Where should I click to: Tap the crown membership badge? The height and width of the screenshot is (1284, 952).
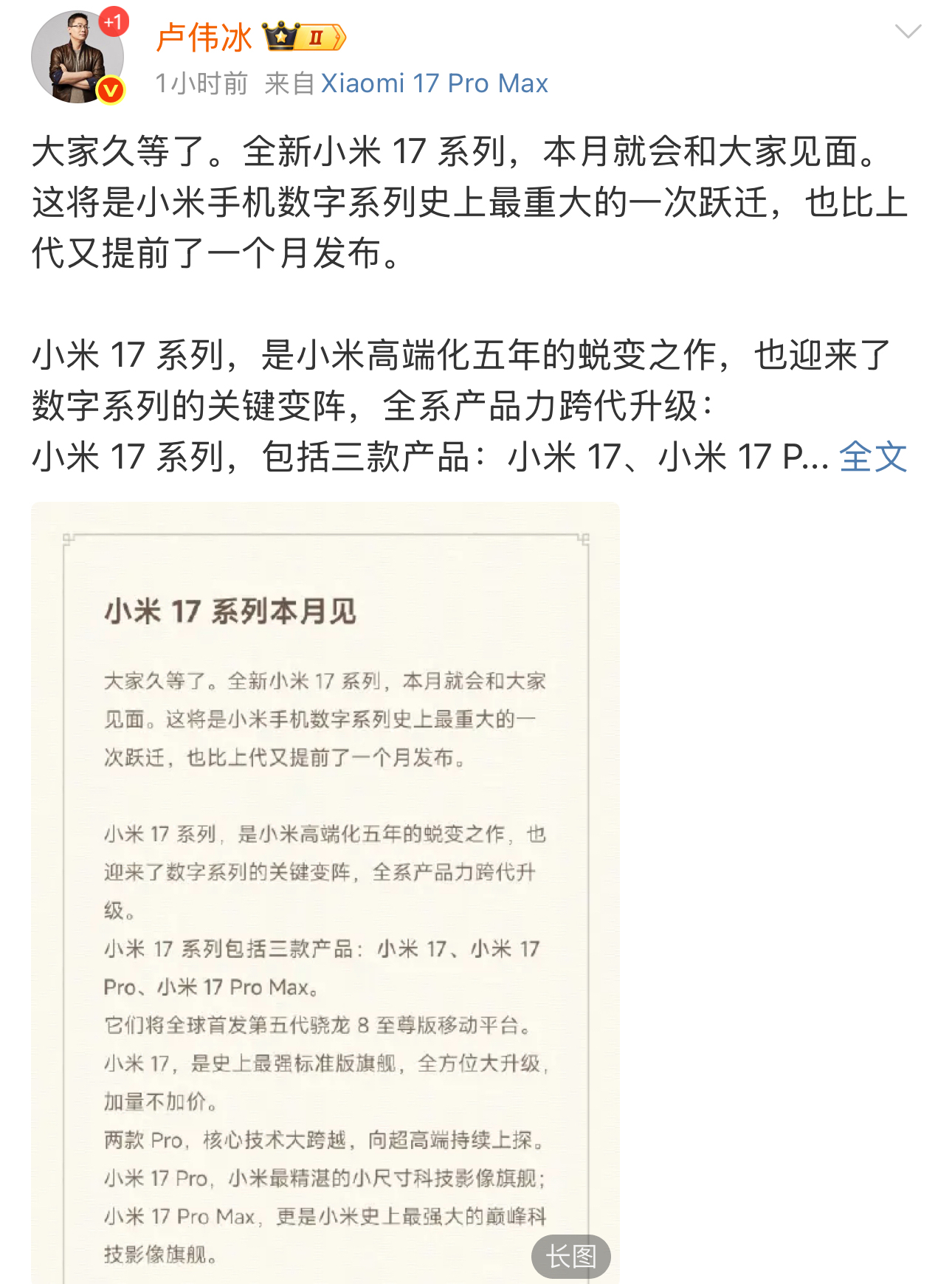(x=303, y=37)
